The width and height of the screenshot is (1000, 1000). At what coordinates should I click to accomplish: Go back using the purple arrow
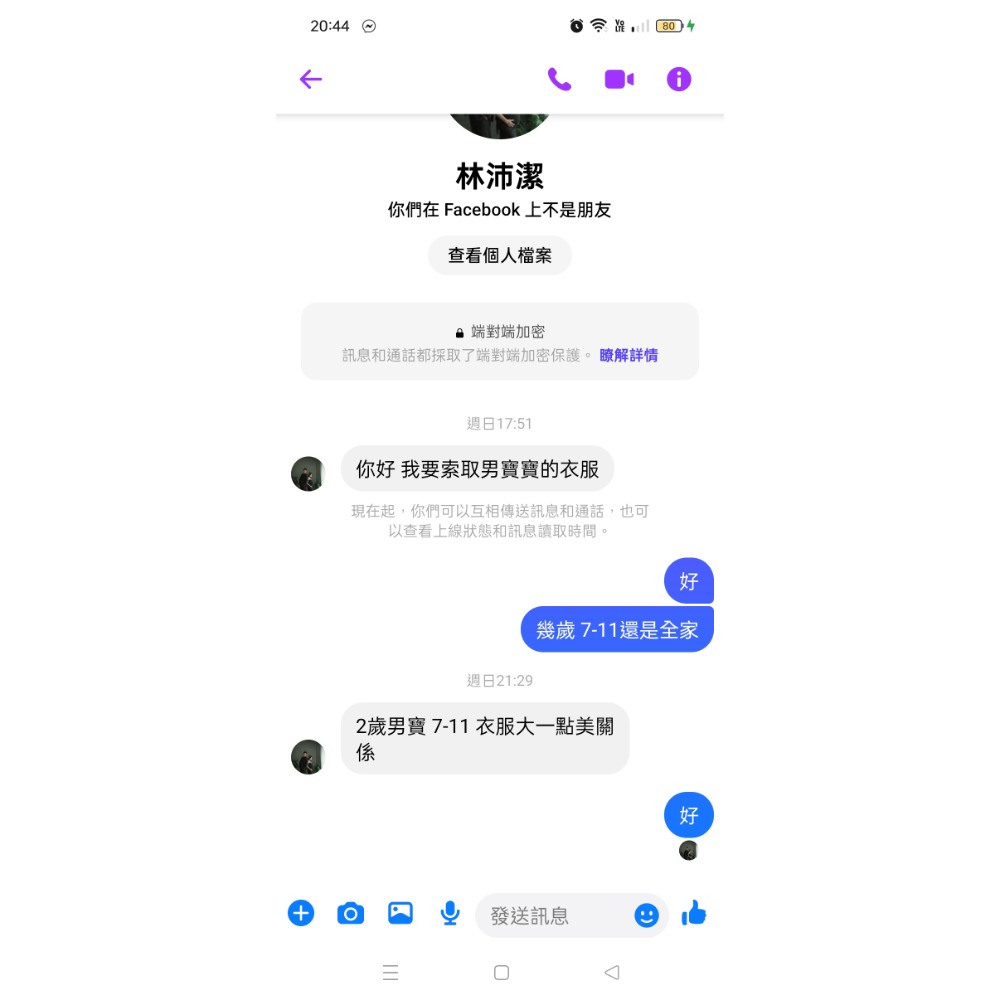coord(311,80)
